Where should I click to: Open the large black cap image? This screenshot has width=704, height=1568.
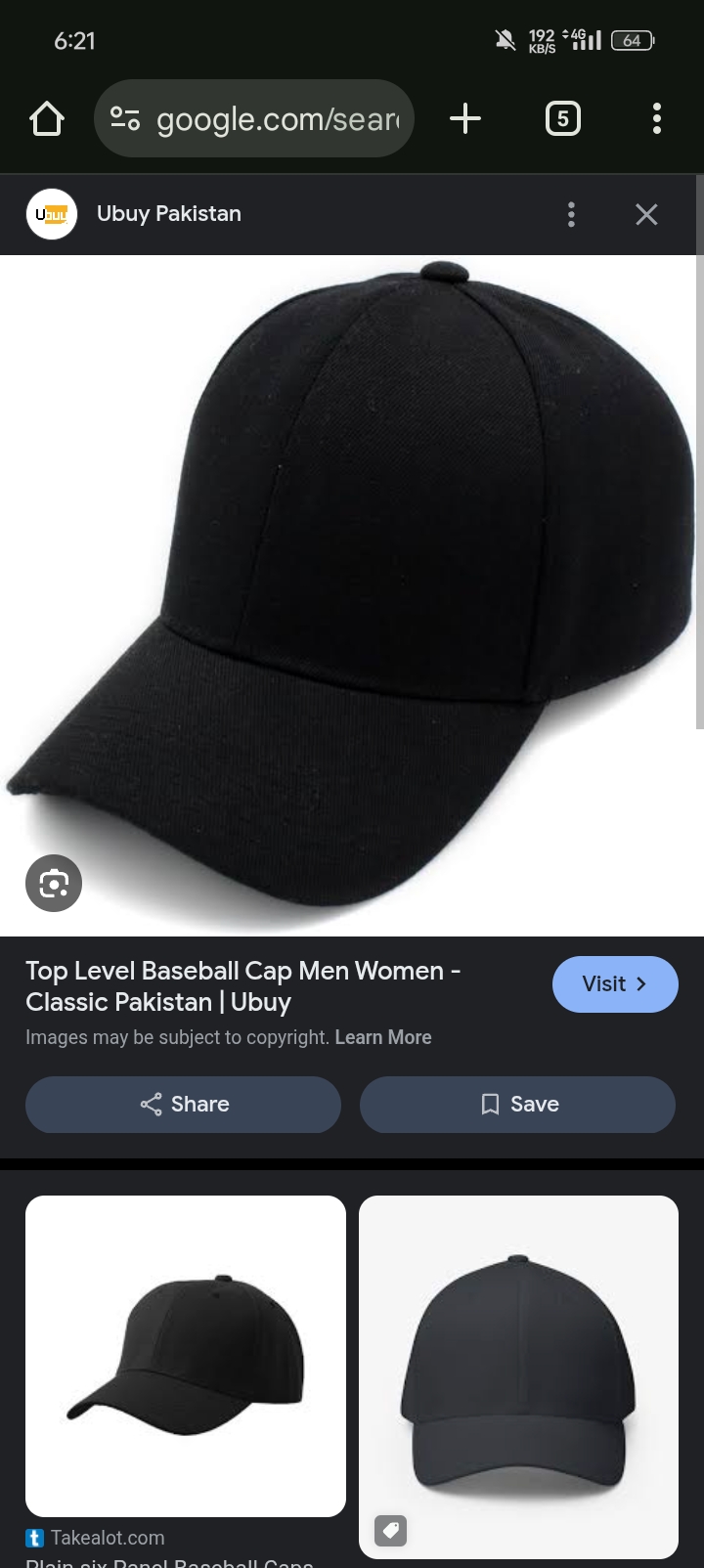(352, 587)
